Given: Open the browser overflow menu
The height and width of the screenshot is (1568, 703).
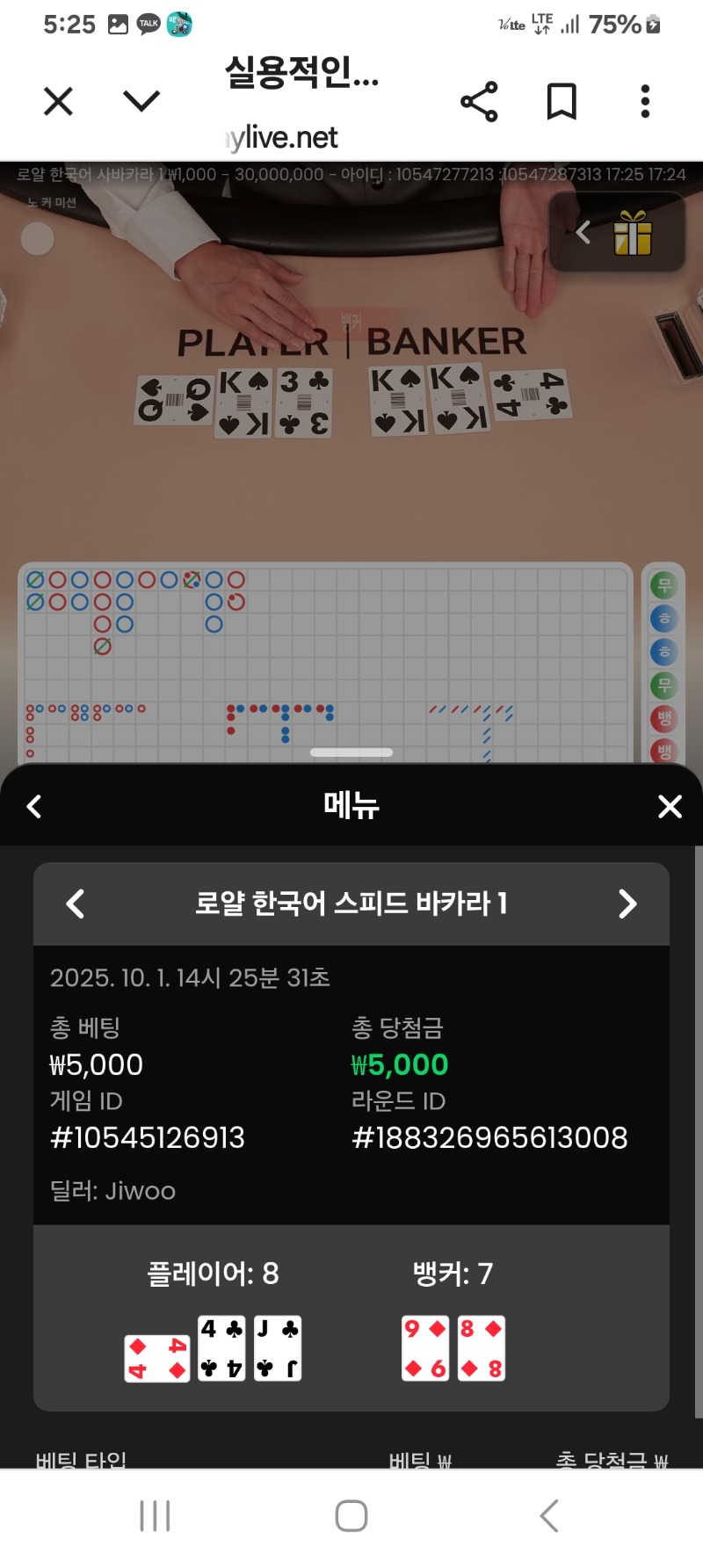Looking at the screenshot, I should pos(645,101).
